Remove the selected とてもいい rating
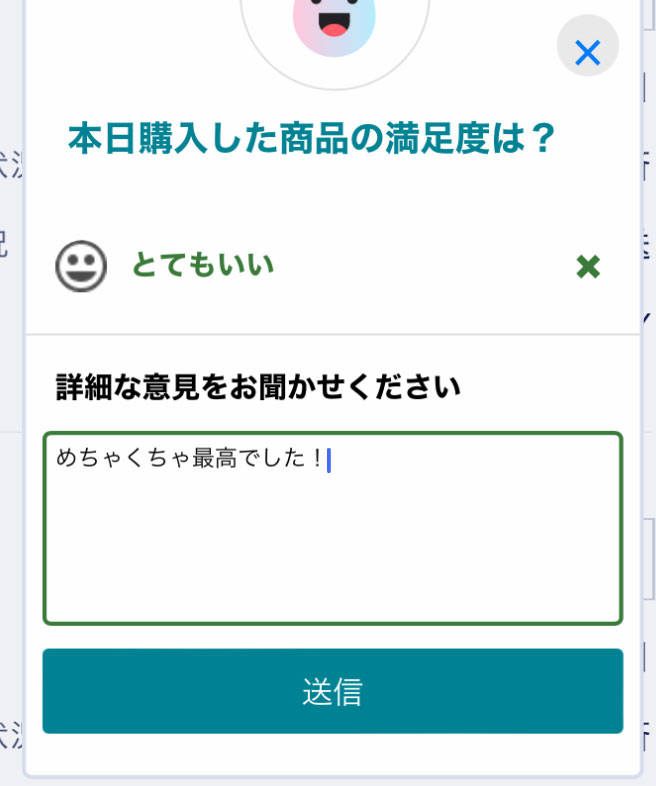The height and width of the screenshot is (786, 656). point(588,267)
